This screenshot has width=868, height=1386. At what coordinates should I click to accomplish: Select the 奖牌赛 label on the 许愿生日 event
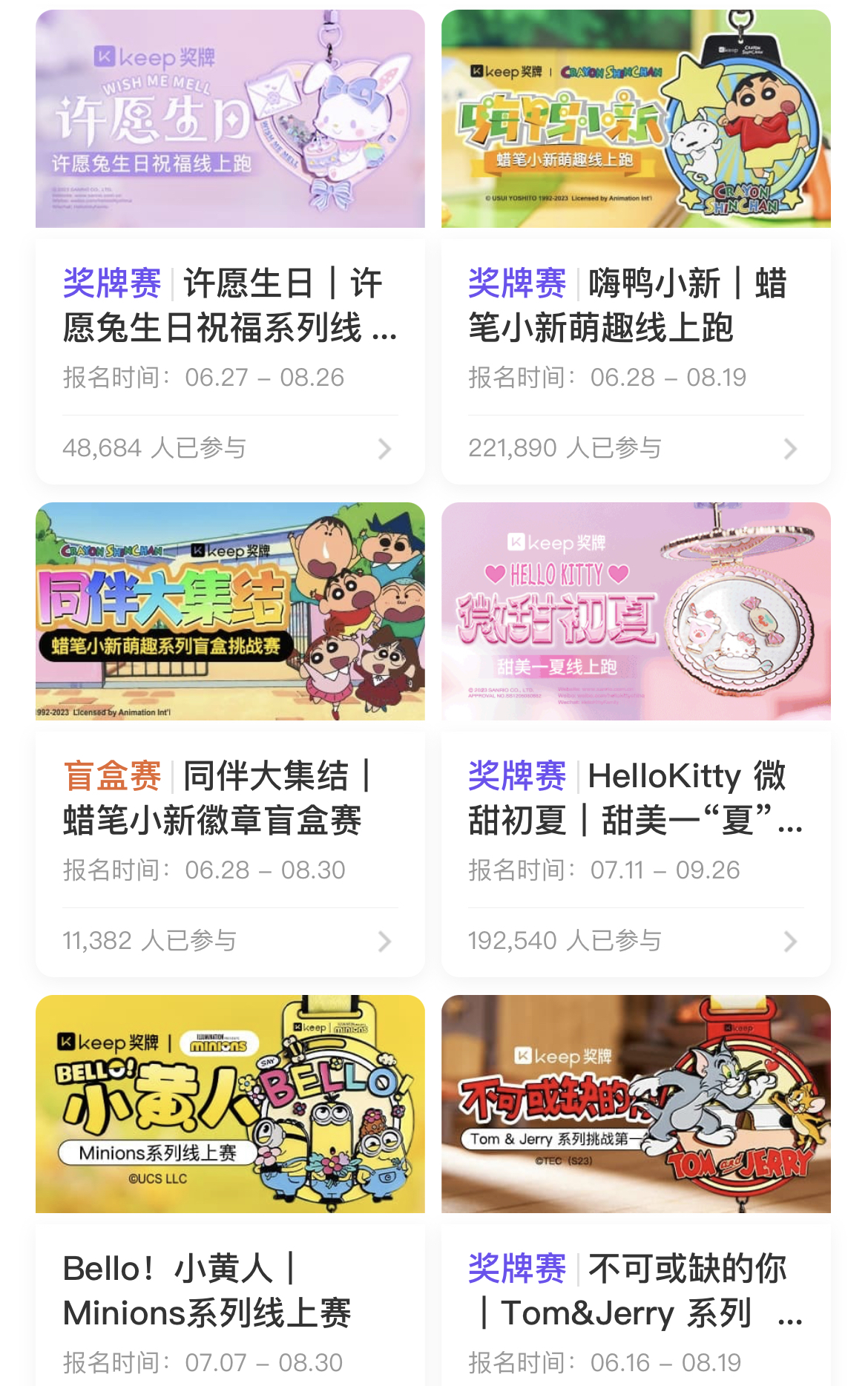(x=111, y=283)
